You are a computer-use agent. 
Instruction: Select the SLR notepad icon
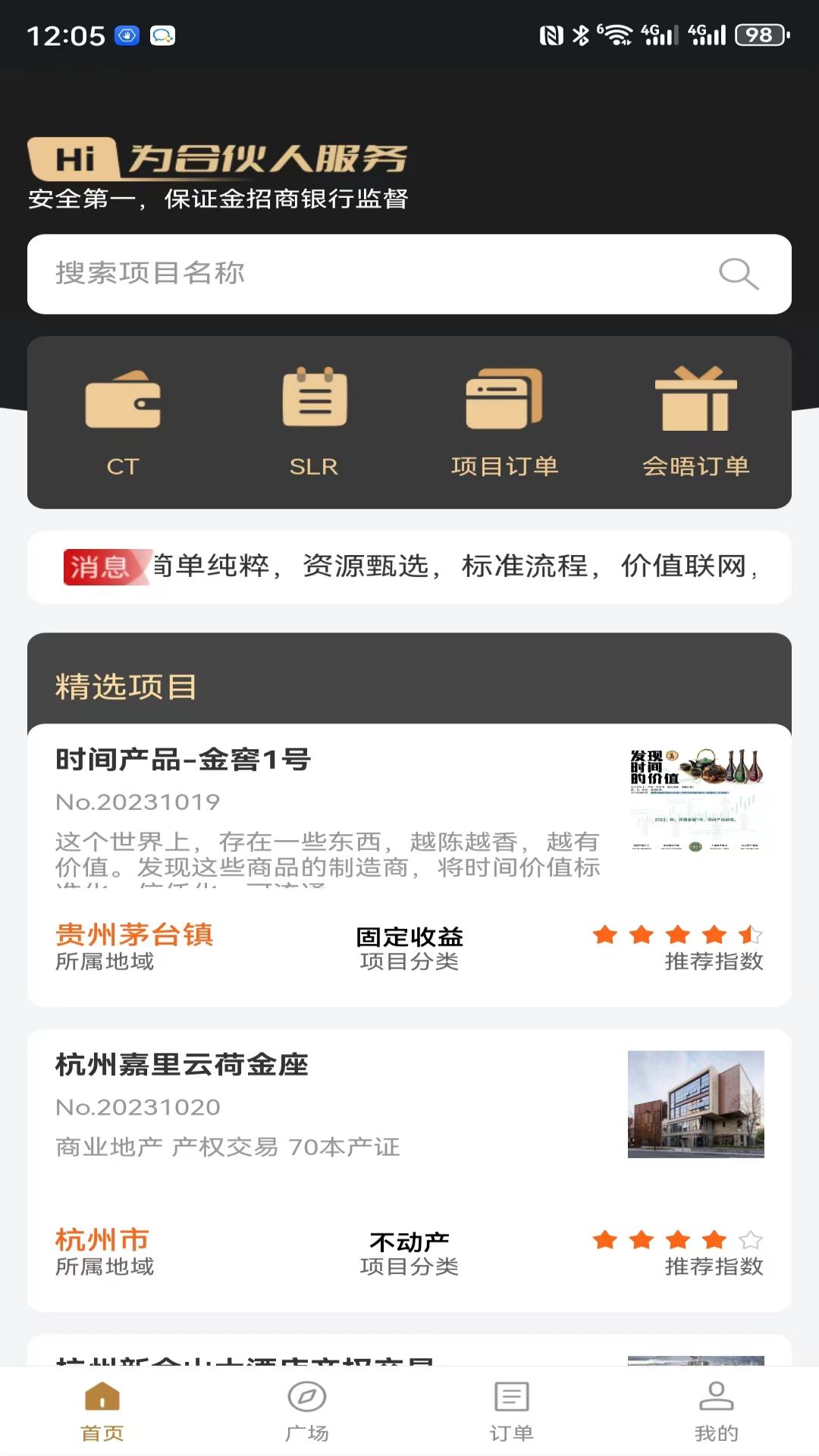(x=315, y=402)
